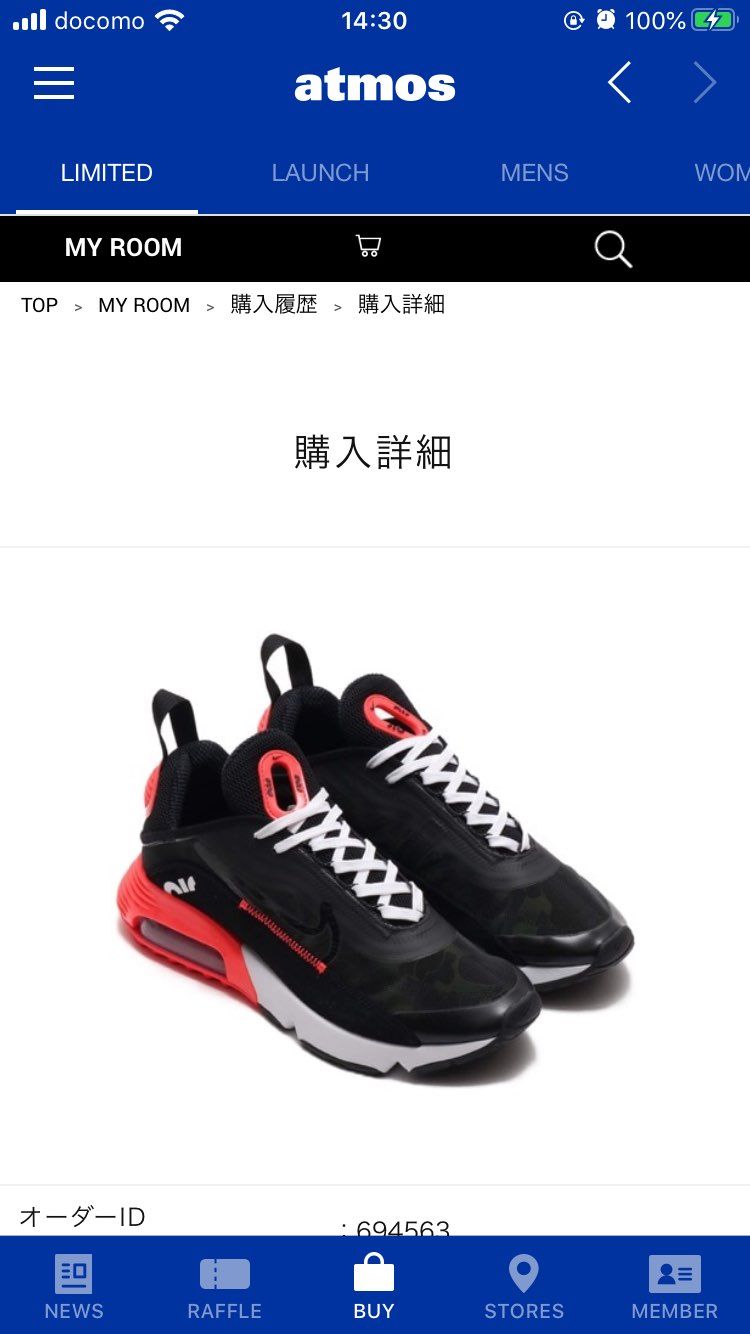
Task: Tap the search magnifier icon
Action: 613,249
